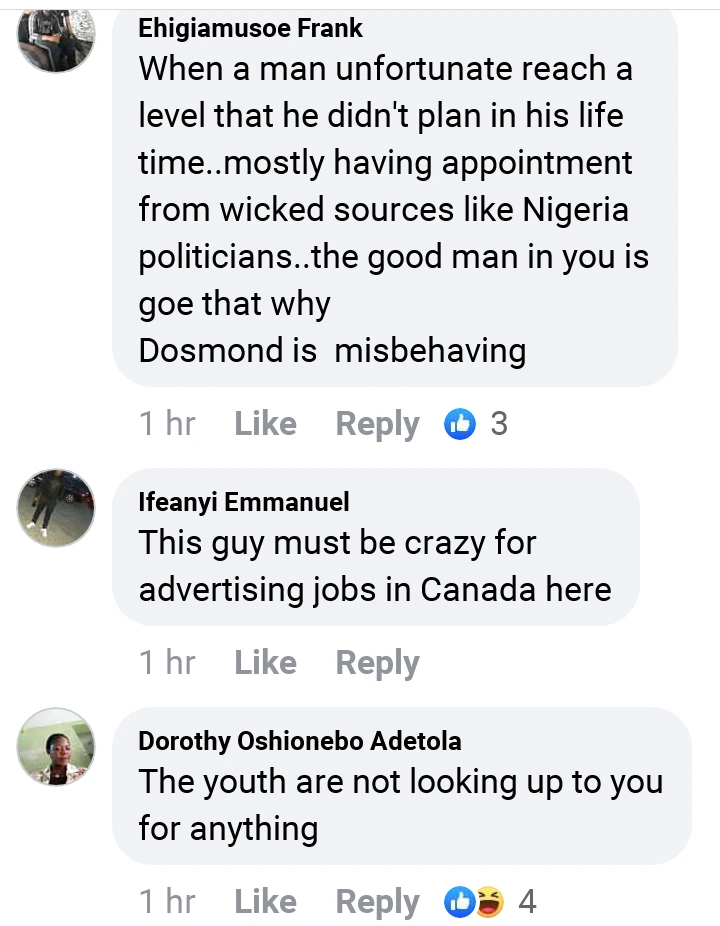Screen dimensions: 720x926
Task: Reply to Ehigiamusoe Frank's comment
Action: 377,424
